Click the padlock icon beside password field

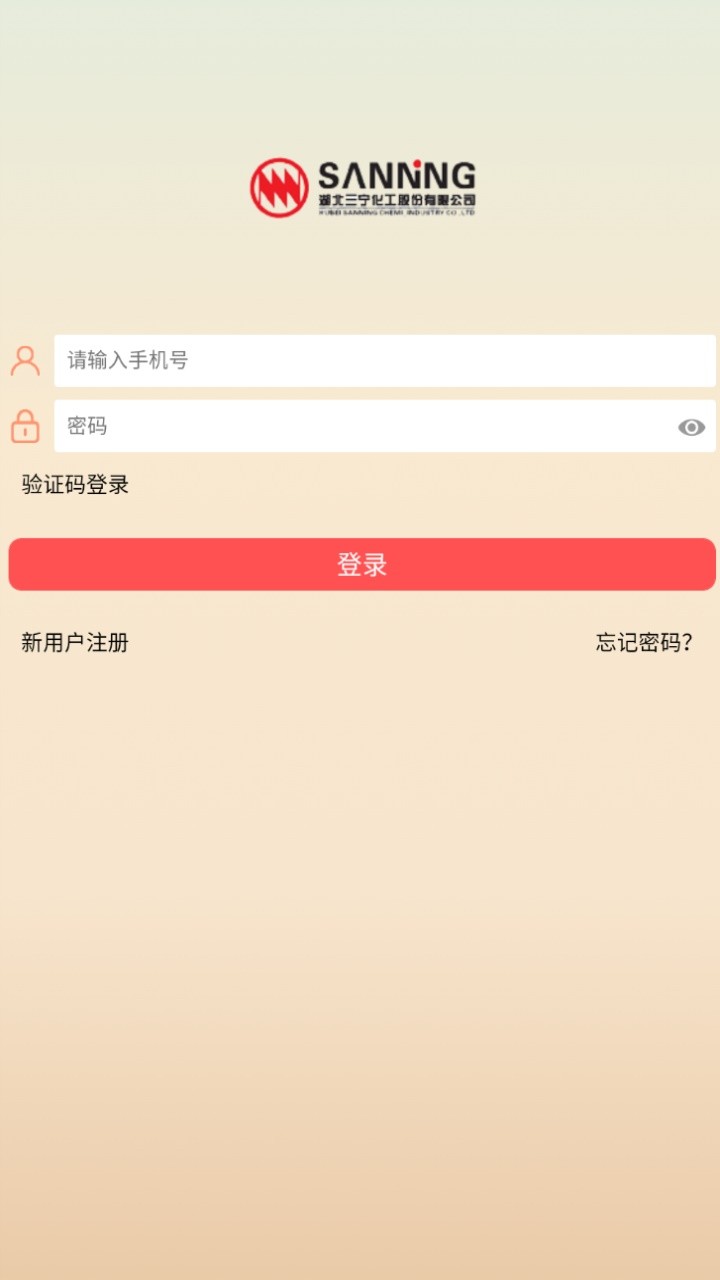(x=25, y=427)
